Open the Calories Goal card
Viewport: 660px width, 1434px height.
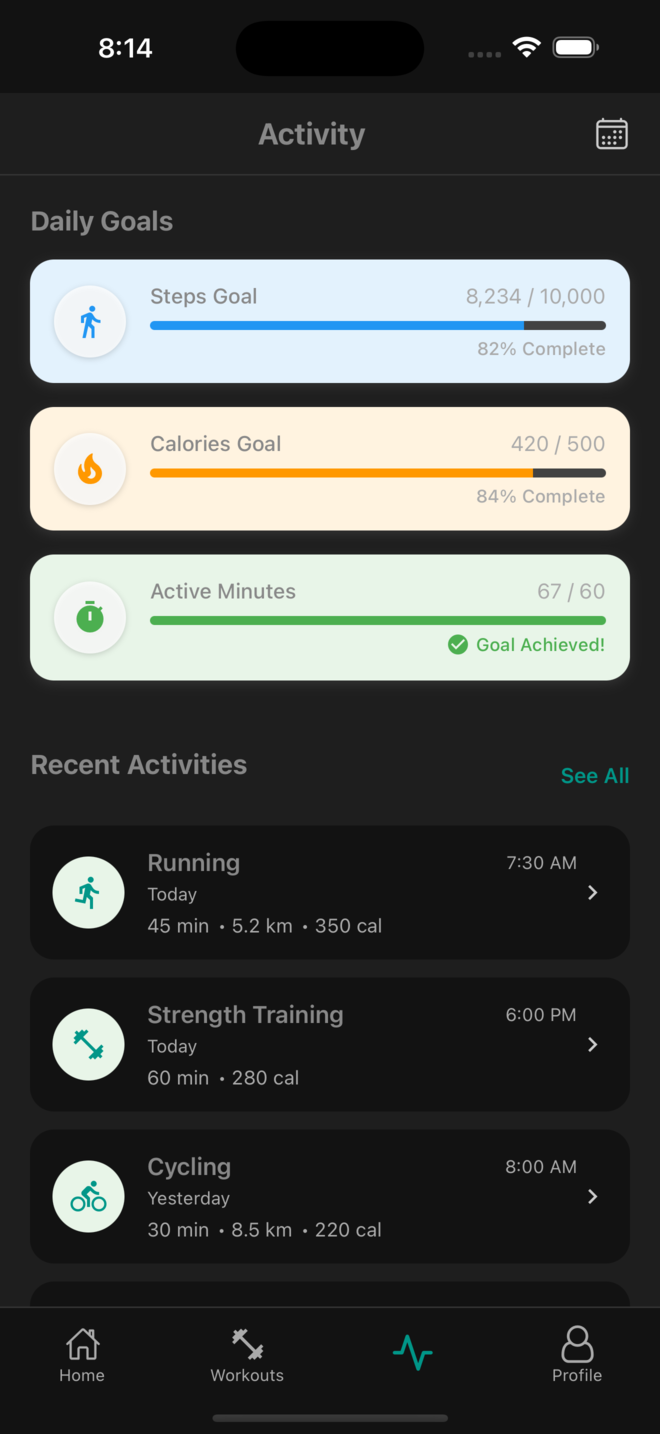tap(330, 468)
